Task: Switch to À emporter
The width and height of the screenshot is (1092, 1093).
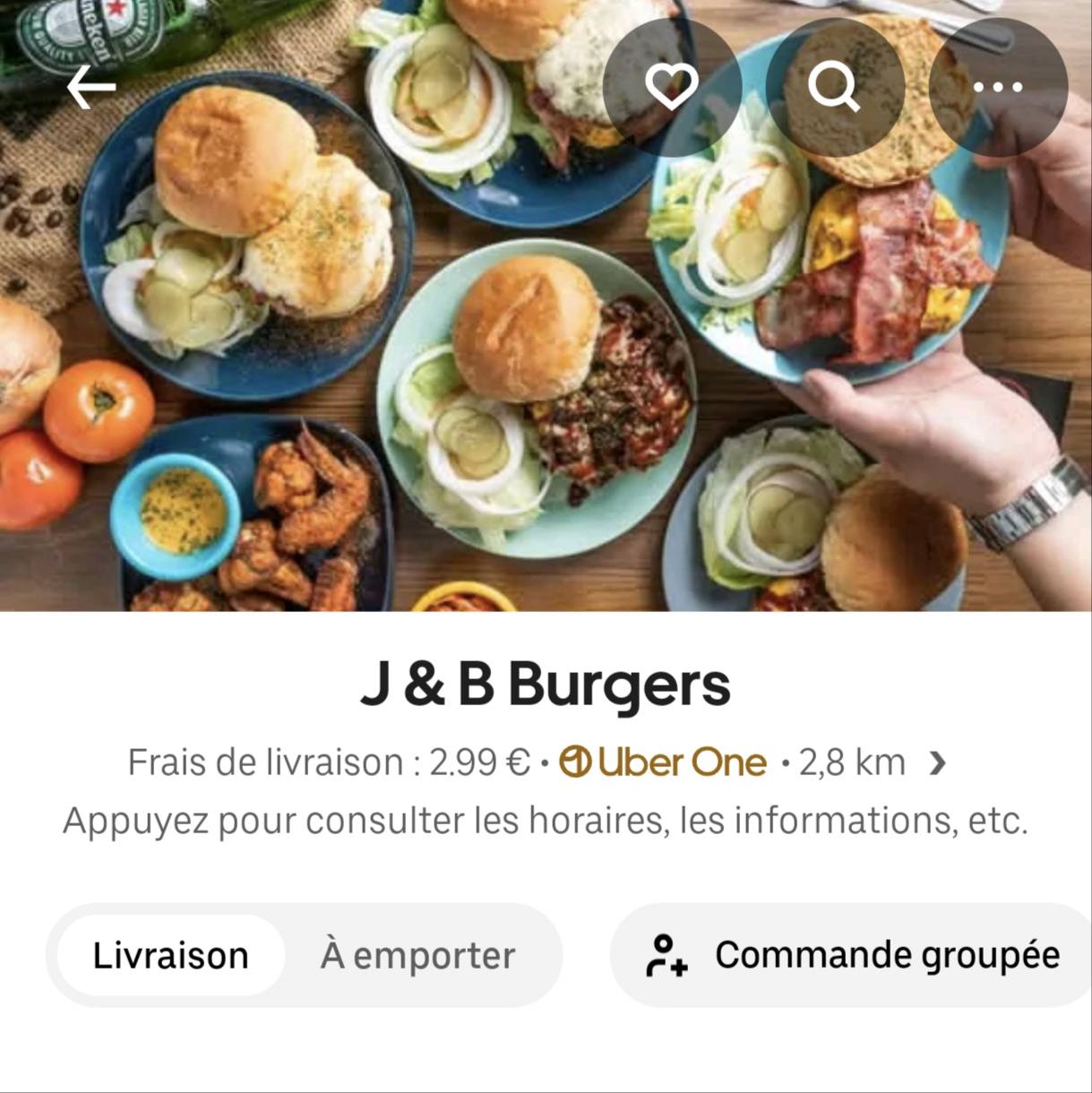Action: point(417,955)
